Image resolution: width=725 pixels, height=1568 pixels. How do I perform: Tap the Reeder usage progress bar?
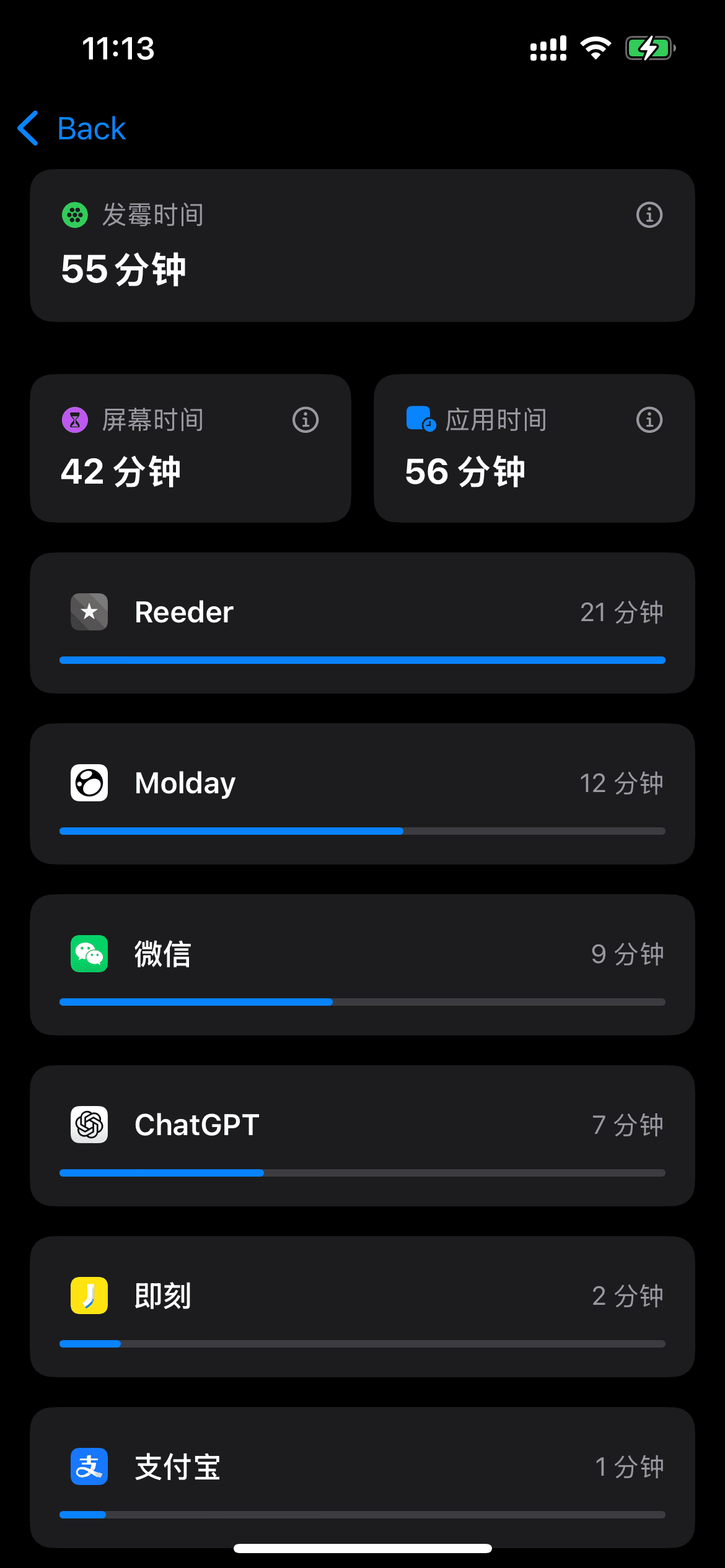point(361,660)
